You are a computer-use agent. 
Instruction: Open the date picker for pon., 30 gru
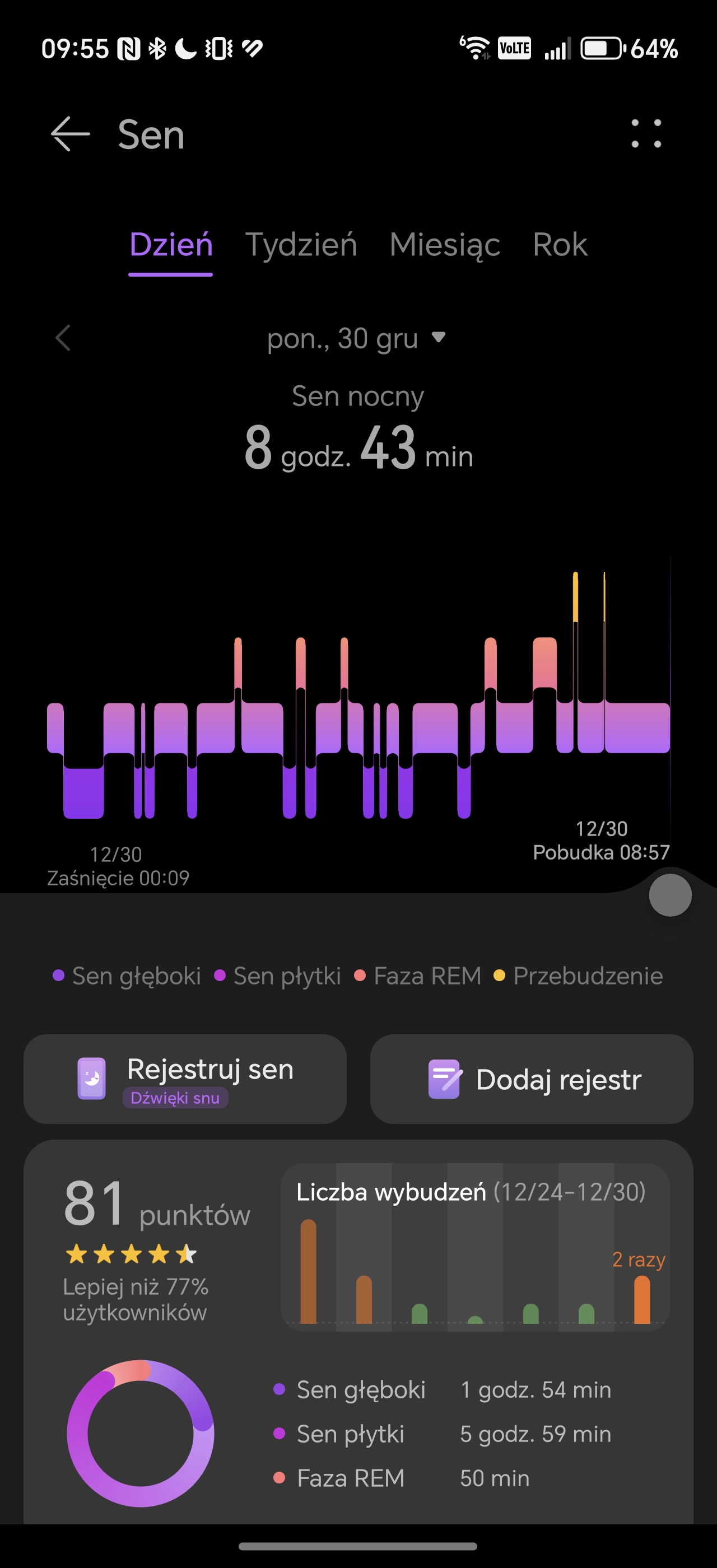pos(357,338)
